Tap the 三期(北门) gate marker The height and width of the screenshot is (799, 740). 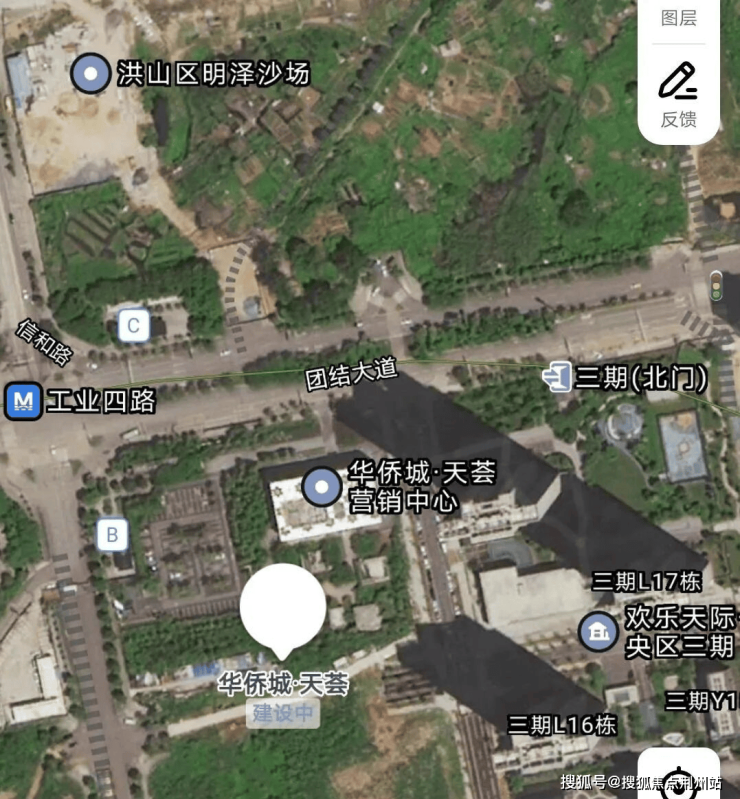pos(556,377)
